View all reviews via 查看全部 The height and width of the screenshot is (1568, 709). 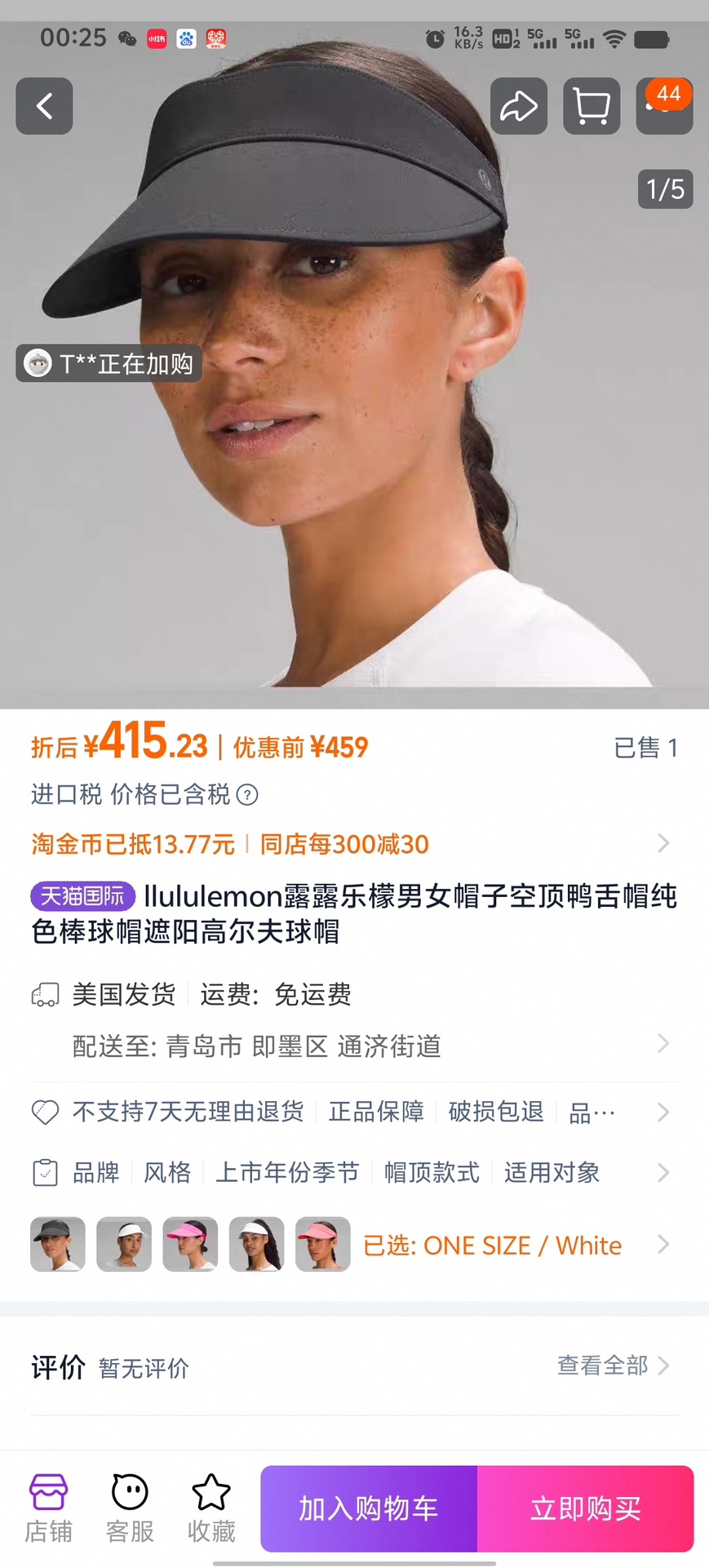pyautogui.click(x=612, y=1366)
